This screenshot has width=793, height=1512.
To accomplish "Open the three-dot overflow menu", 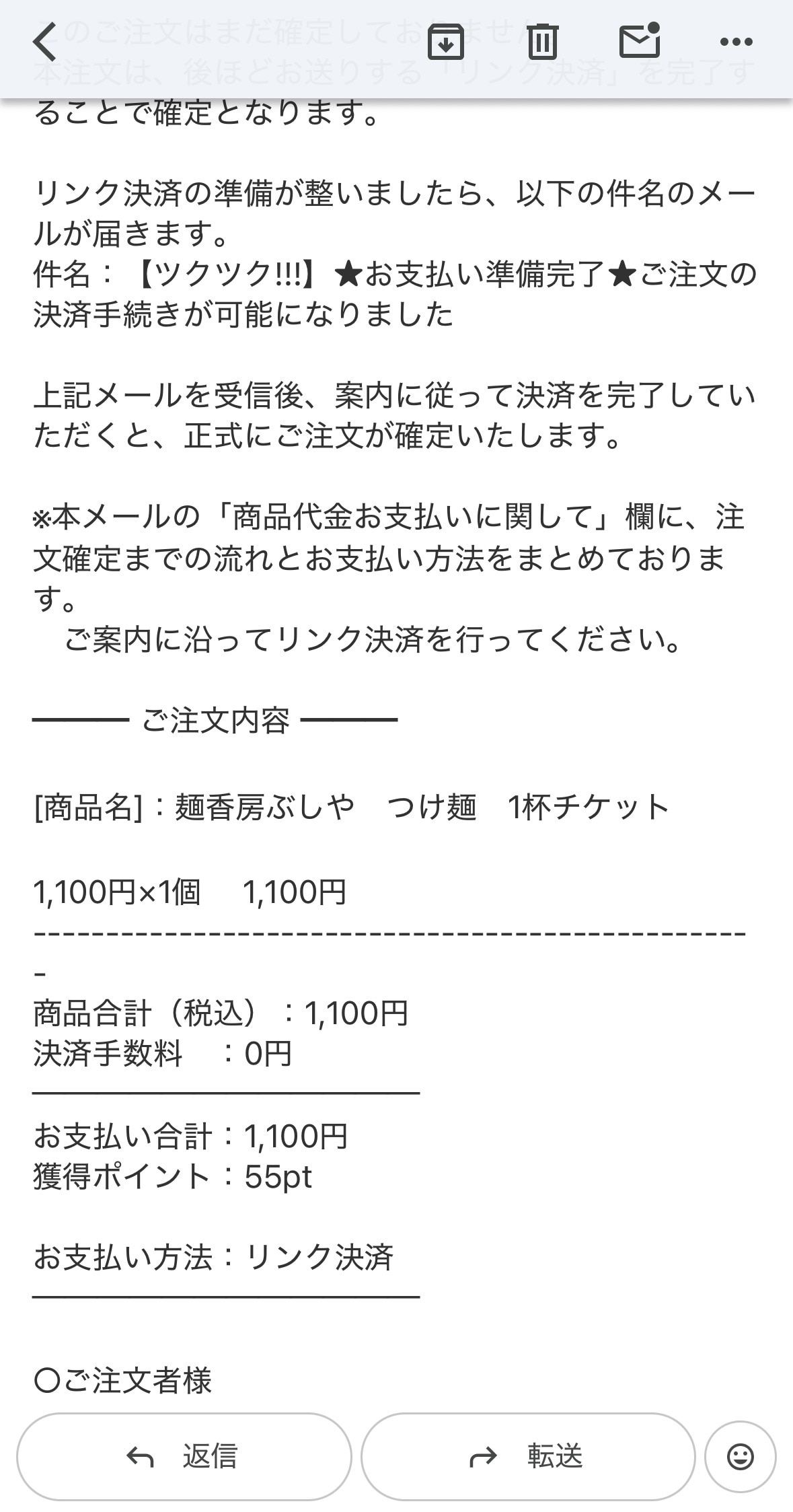I will (x=736, y=42).
